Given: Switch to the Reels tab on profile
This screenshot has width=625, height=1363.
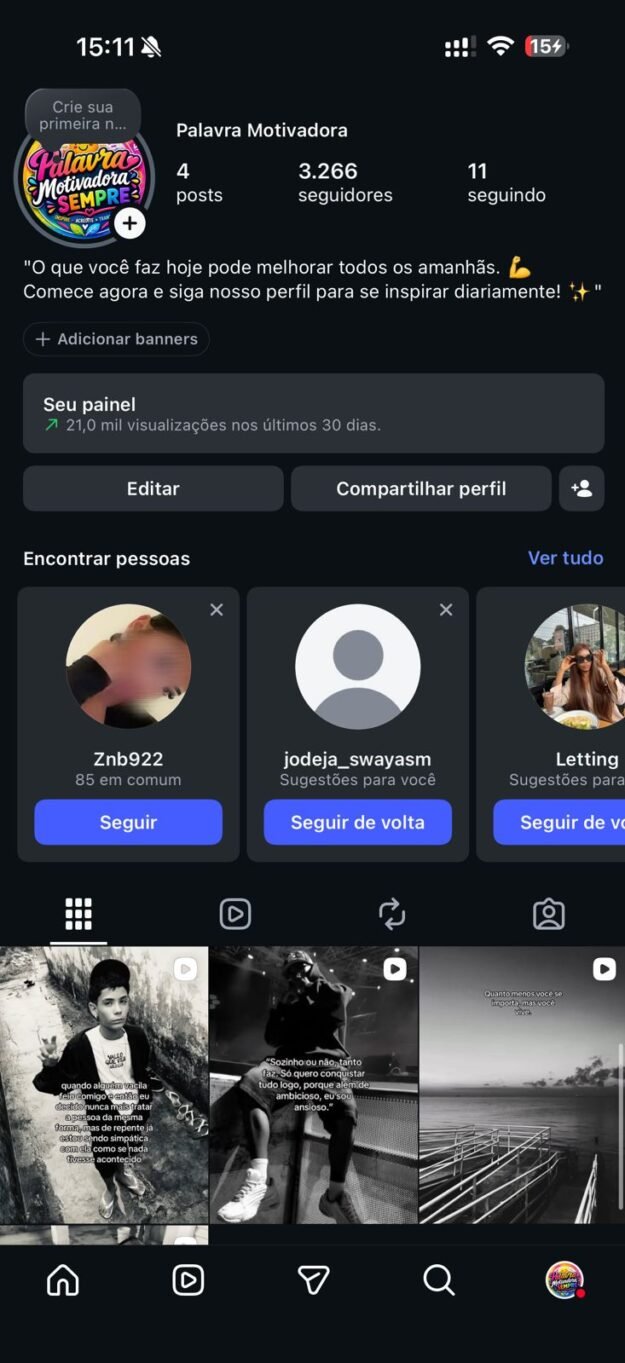Looking at the screenshot, I should point(235,913).
